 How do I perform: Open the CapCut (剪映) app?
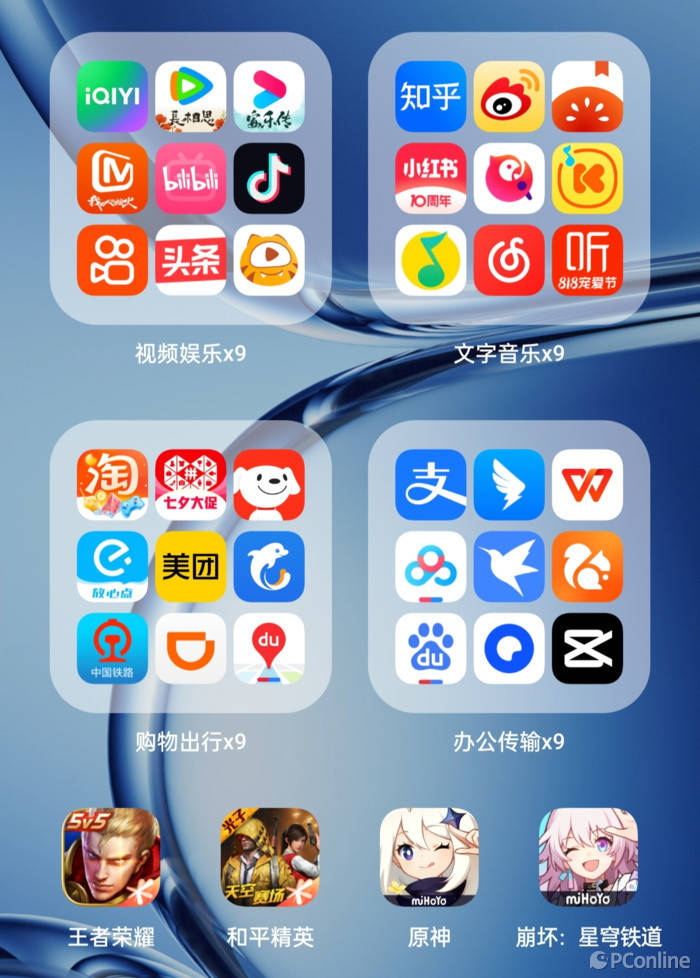pyautogui.click(x=587, y=648)
